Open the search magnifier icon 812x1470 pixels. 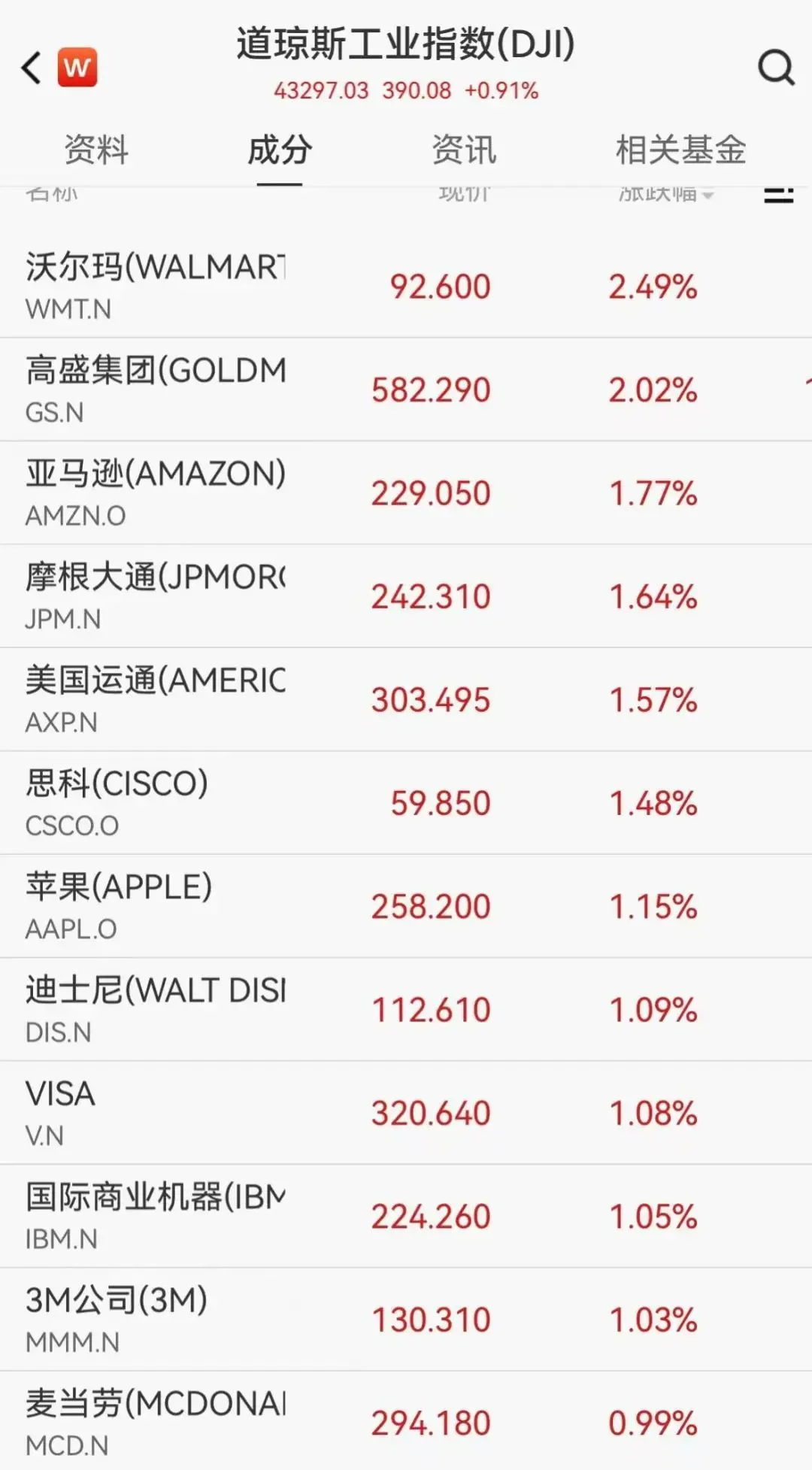coord(776,68)
